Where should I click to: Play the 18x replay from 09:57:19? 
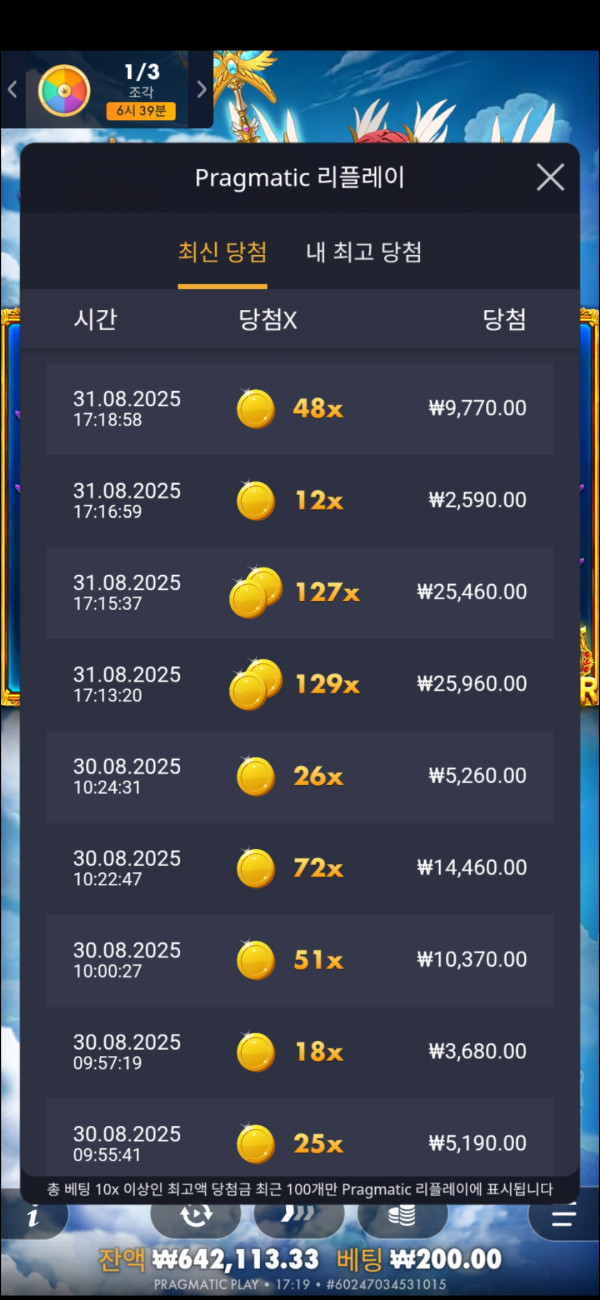tap(300, 1052)
